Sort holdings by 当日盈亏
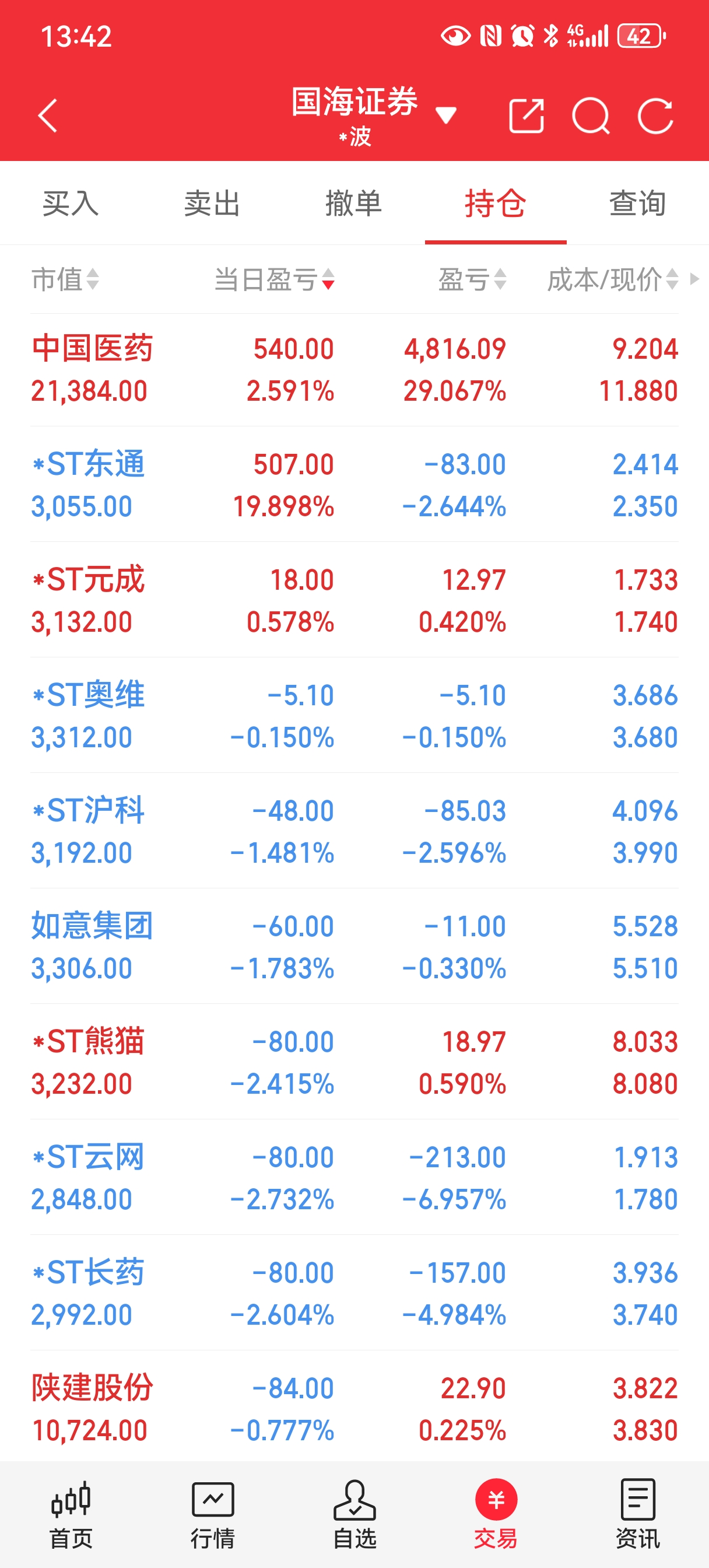The width and height of the screenshot is (709, 1568). [274, 280]
